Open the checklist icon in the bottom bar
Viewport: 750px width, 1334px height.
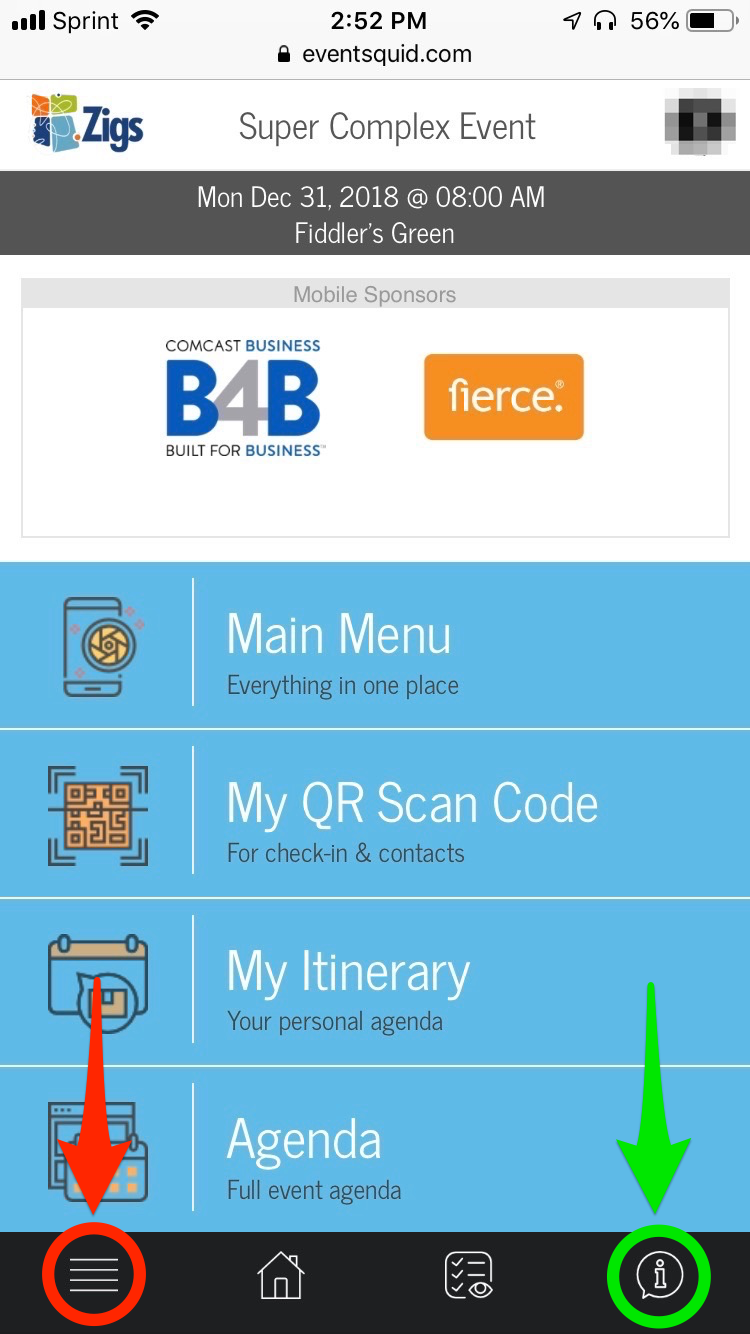click(x=469, y=1275)
